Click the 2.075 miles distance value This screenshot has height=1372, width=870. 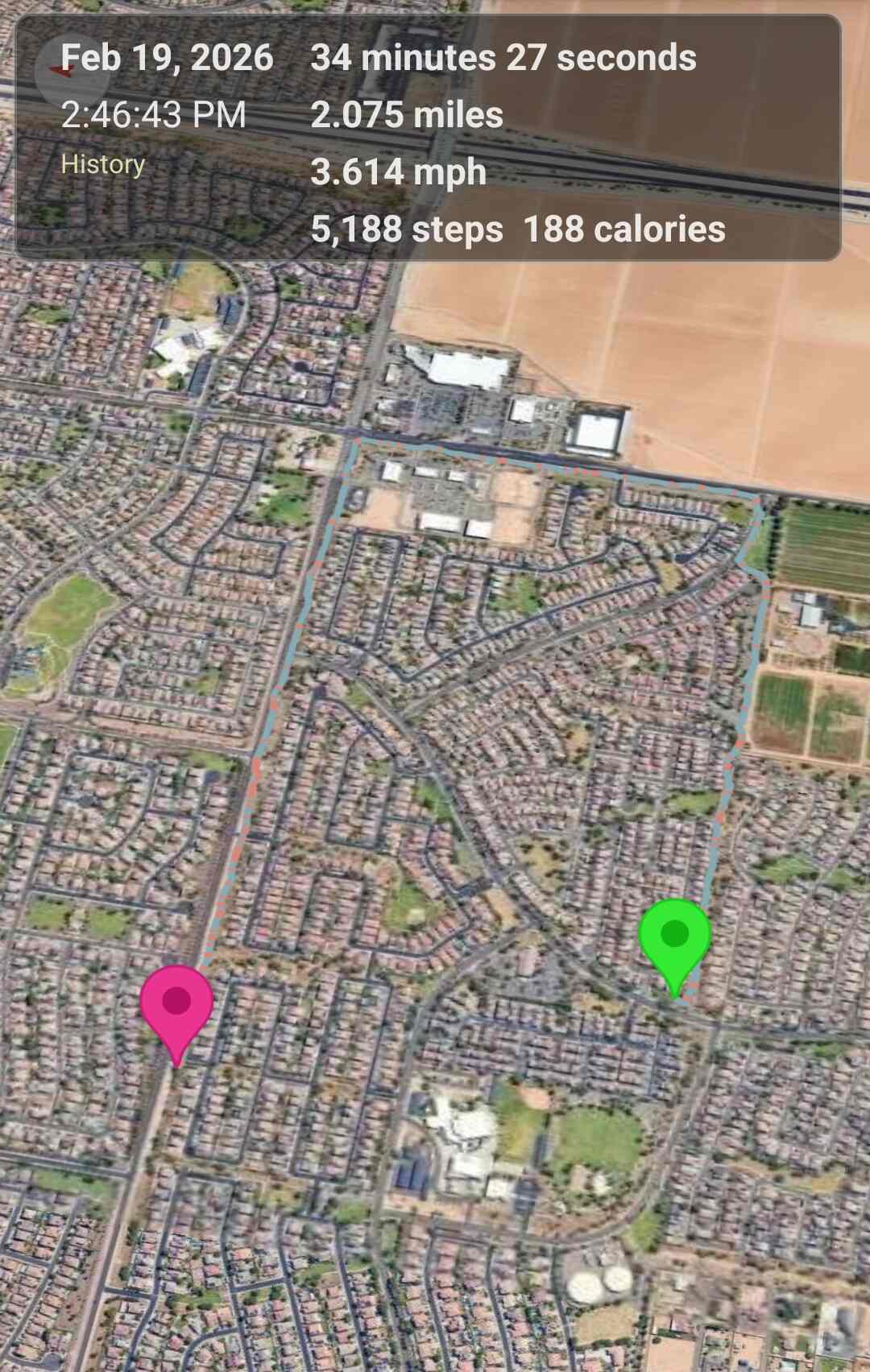click(407, 114)
